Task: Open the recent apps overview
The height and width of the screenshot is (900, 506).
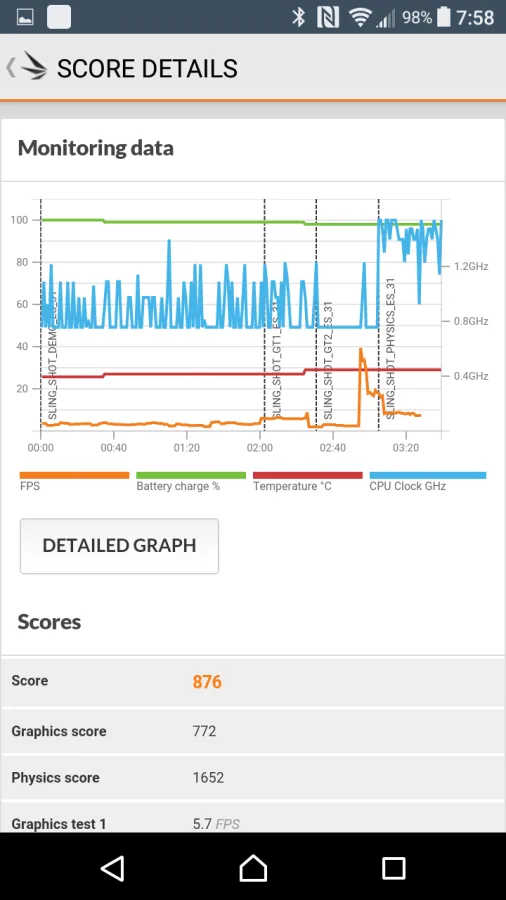Action: (x=394, y=868)
